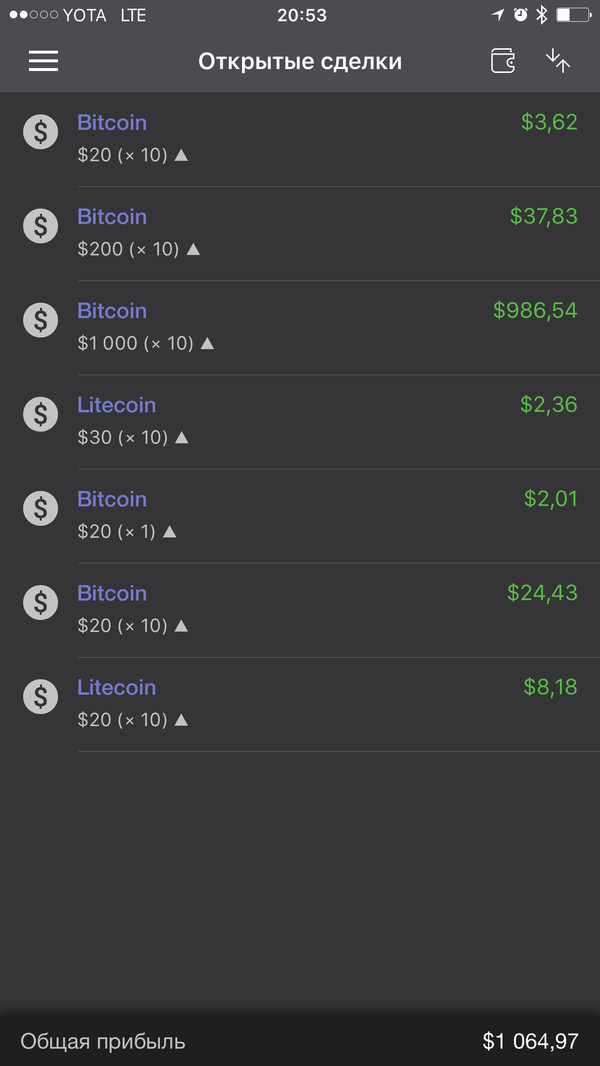The height and width of the screenshot is (1066, 600).
Task: Open the hamburger drawer menu
Action: coord(43,61)
